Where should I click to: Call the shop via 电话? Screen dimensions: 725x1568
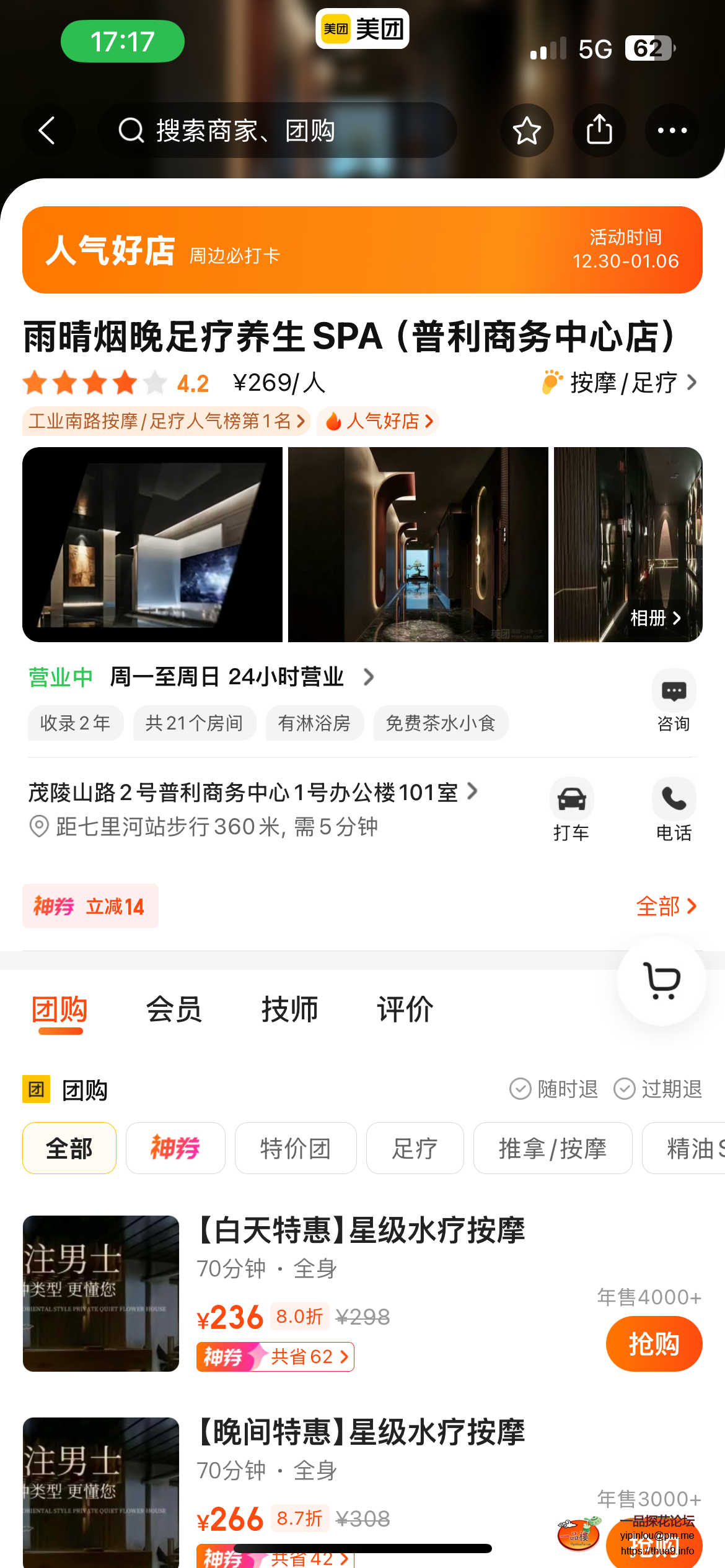point(674,808)
